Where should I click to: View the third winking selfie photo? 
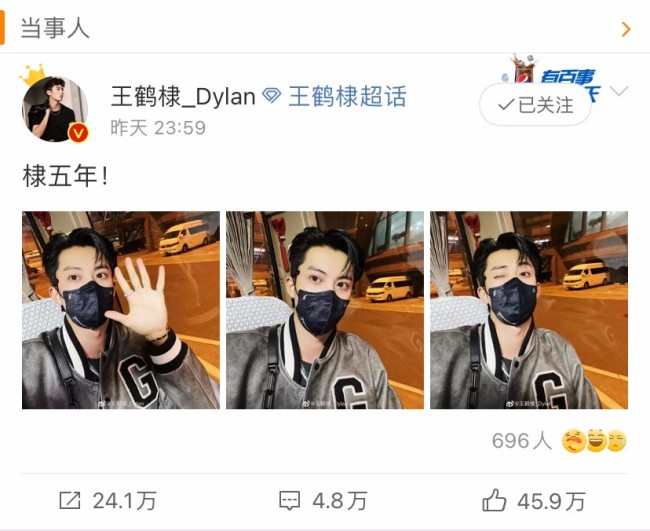point(529,310)
